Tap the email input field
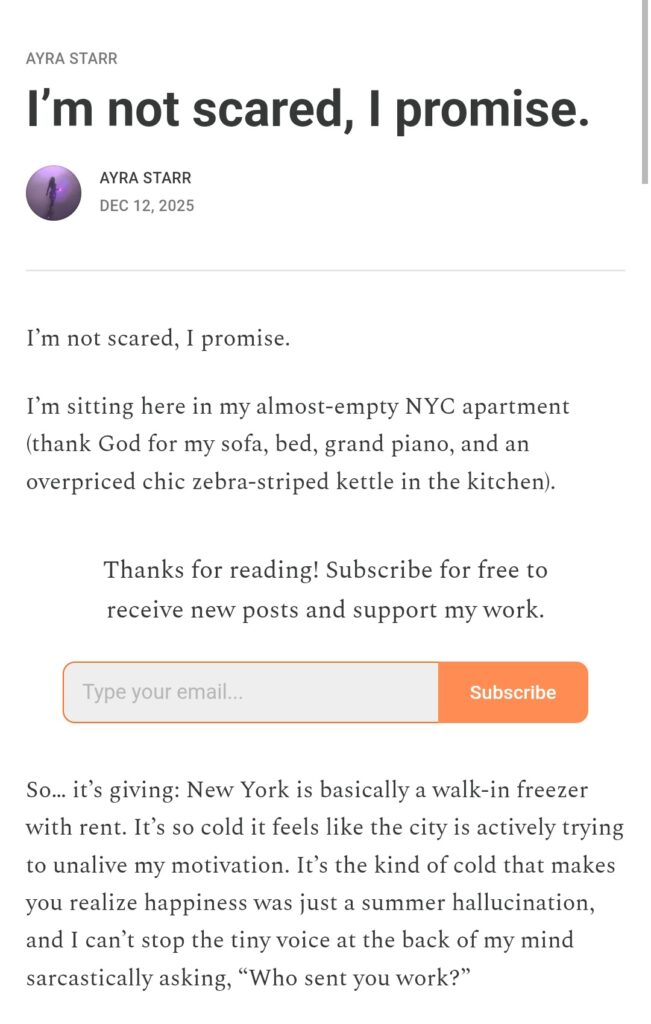The width and height of the screenshot is (651, 1024). point(250,692)
